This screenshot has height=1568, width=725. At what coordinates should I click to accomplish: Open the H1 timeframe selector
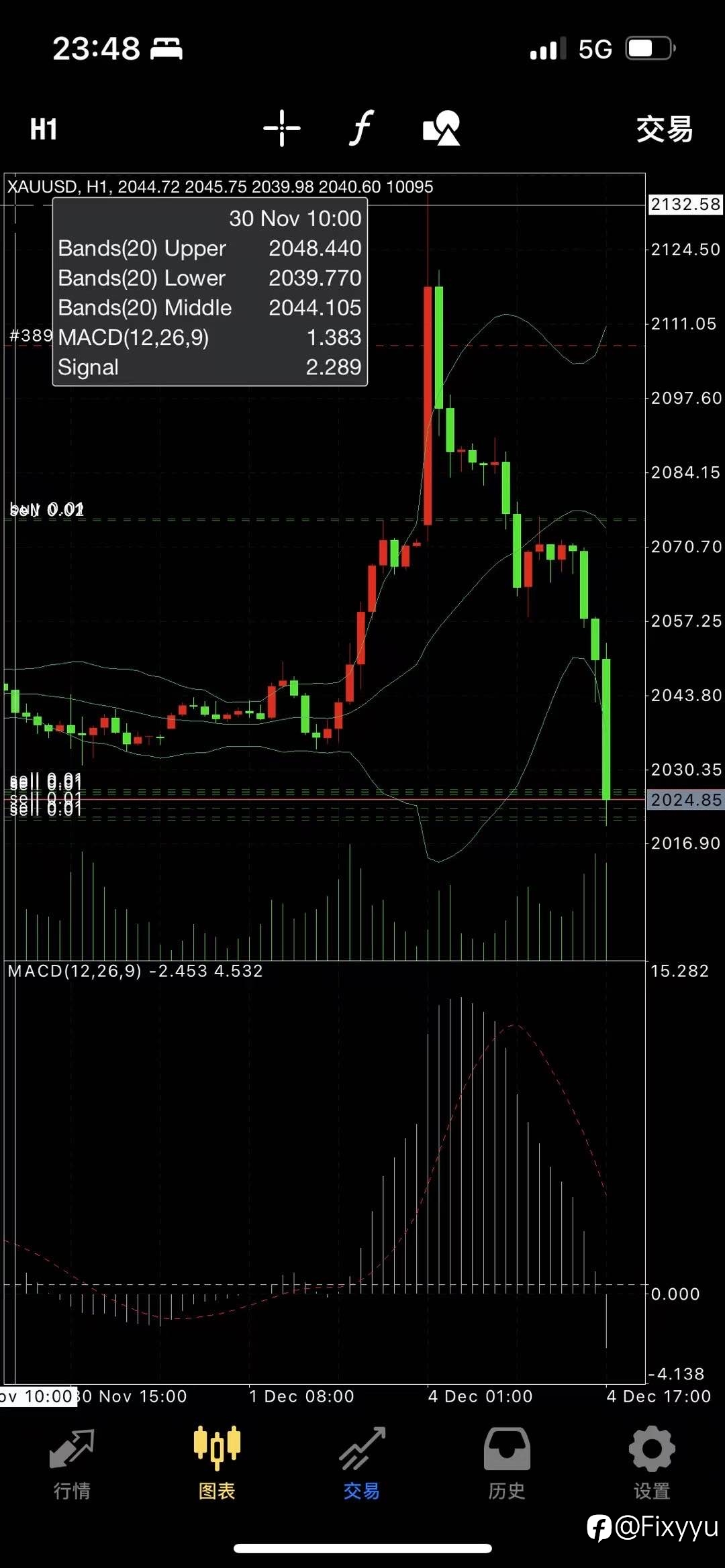coord(44,129)
